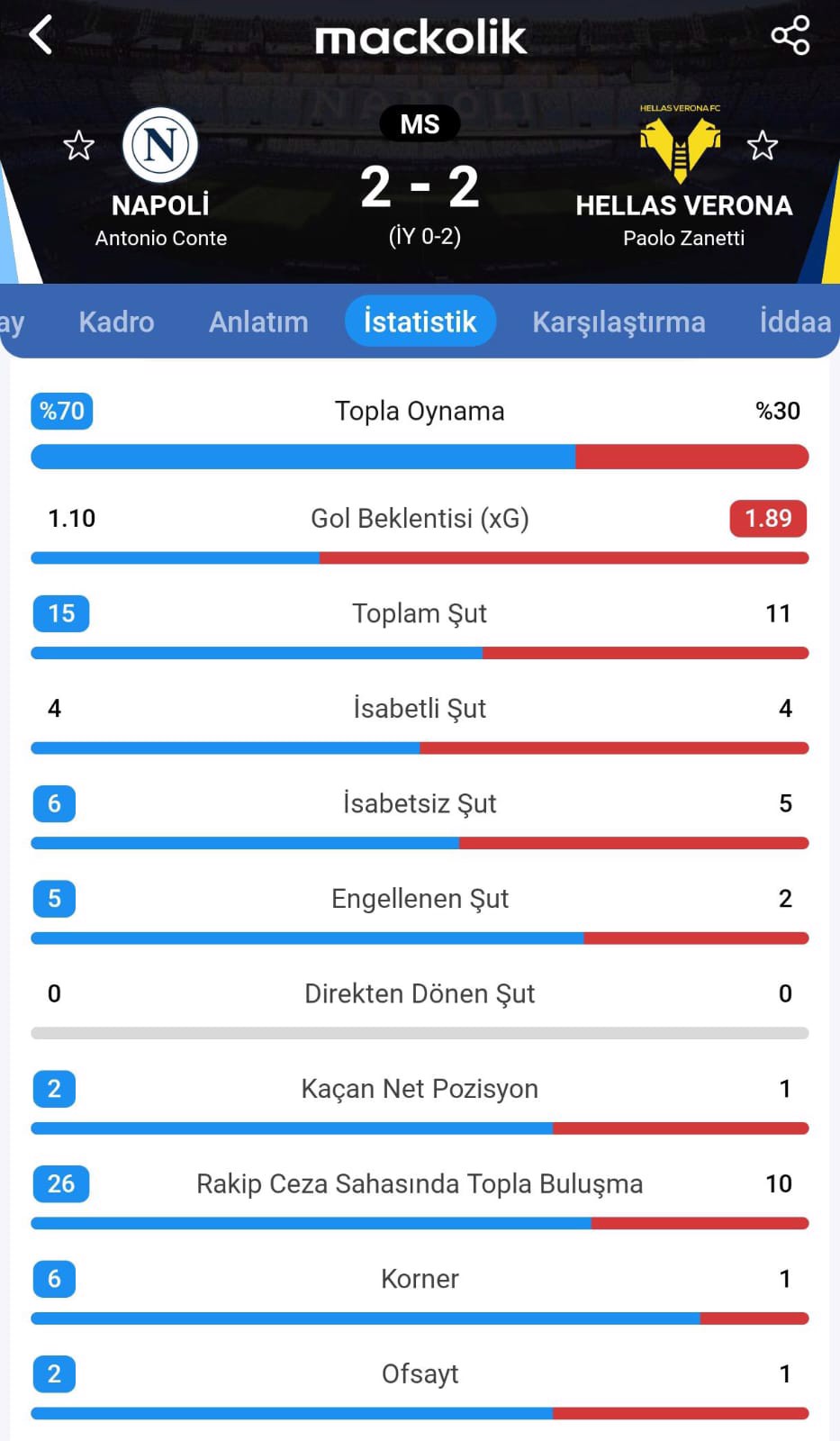840x1441 pixels.
Task: Select the İstatistik tab
Action: click(420, 322)
